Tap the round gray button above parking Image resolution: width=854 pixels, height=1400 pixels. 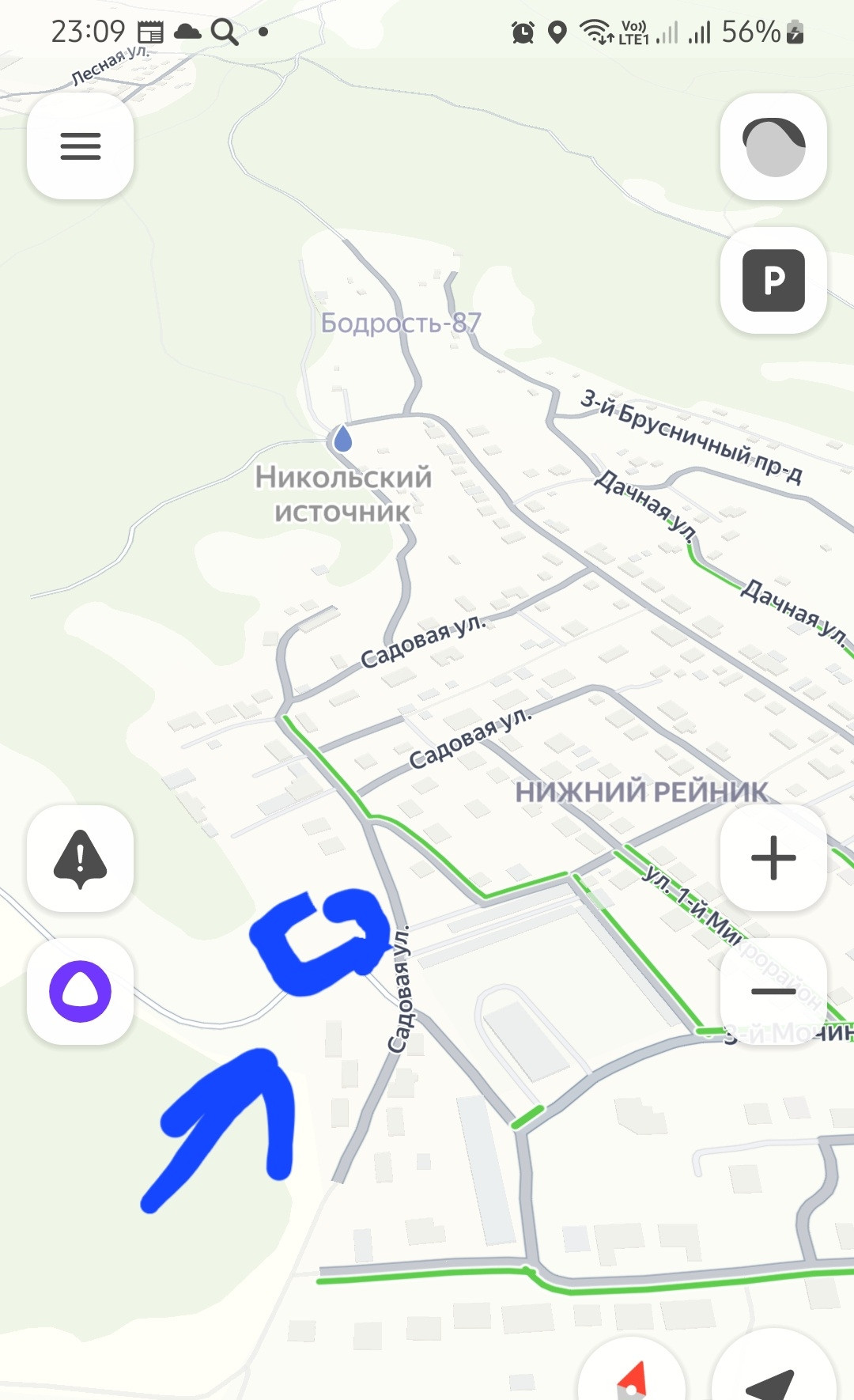coord(773,147)
